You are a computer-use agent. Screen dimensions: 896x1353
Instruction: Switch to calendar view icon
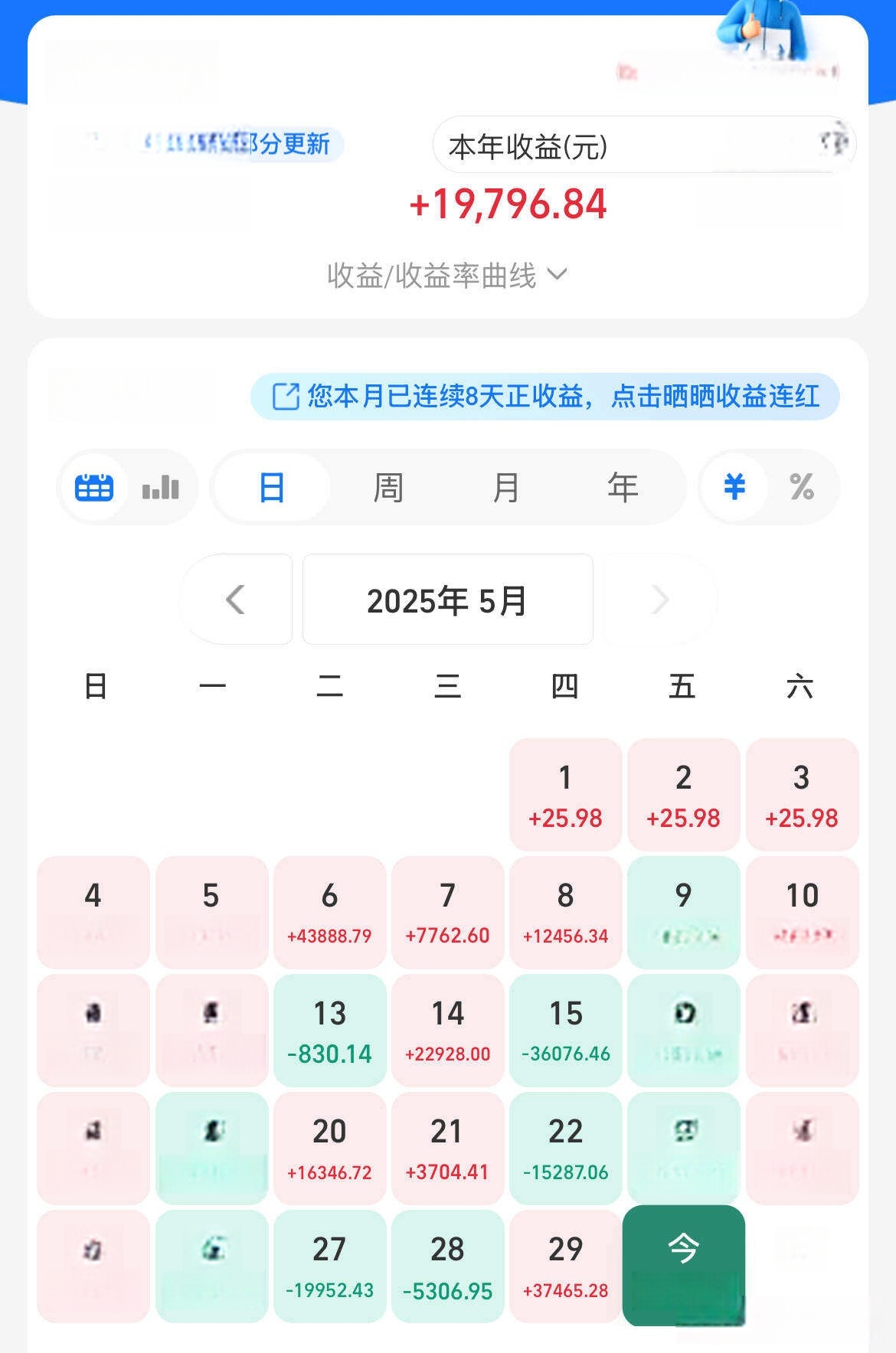point(94,487)
